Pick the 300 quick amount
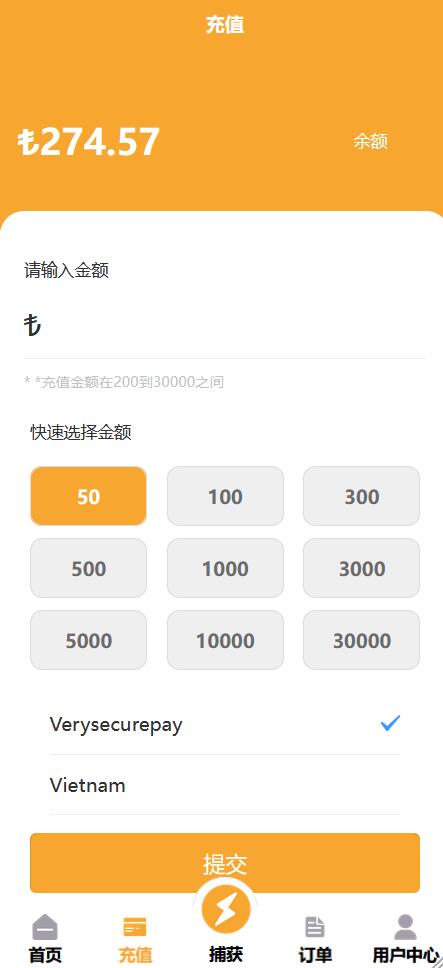The height and width of the screenshot is (968, 443). point(362,496)
